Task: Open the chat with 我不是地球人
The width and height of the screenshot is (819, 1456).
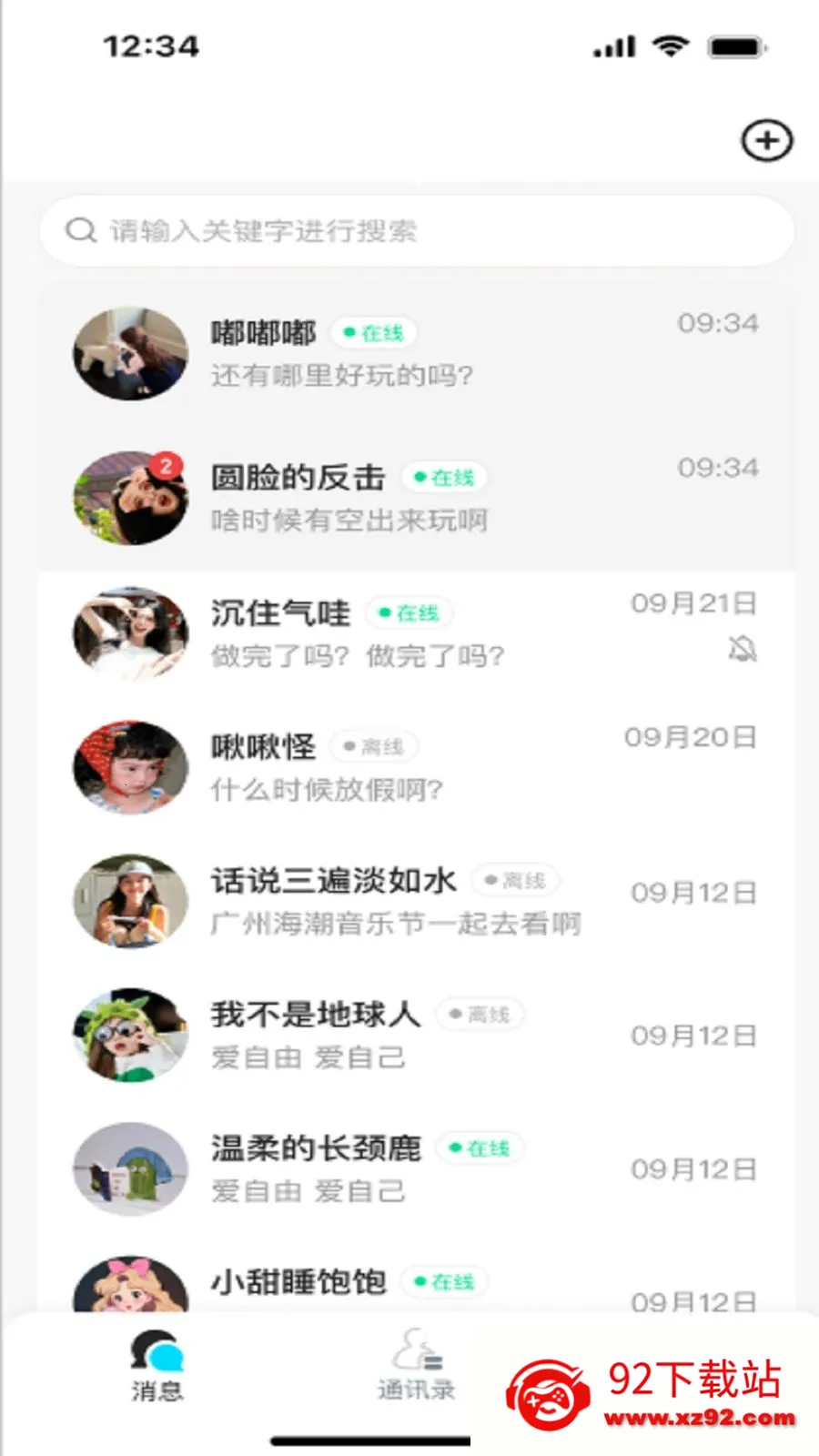Action: click(x=417, y=1035)
